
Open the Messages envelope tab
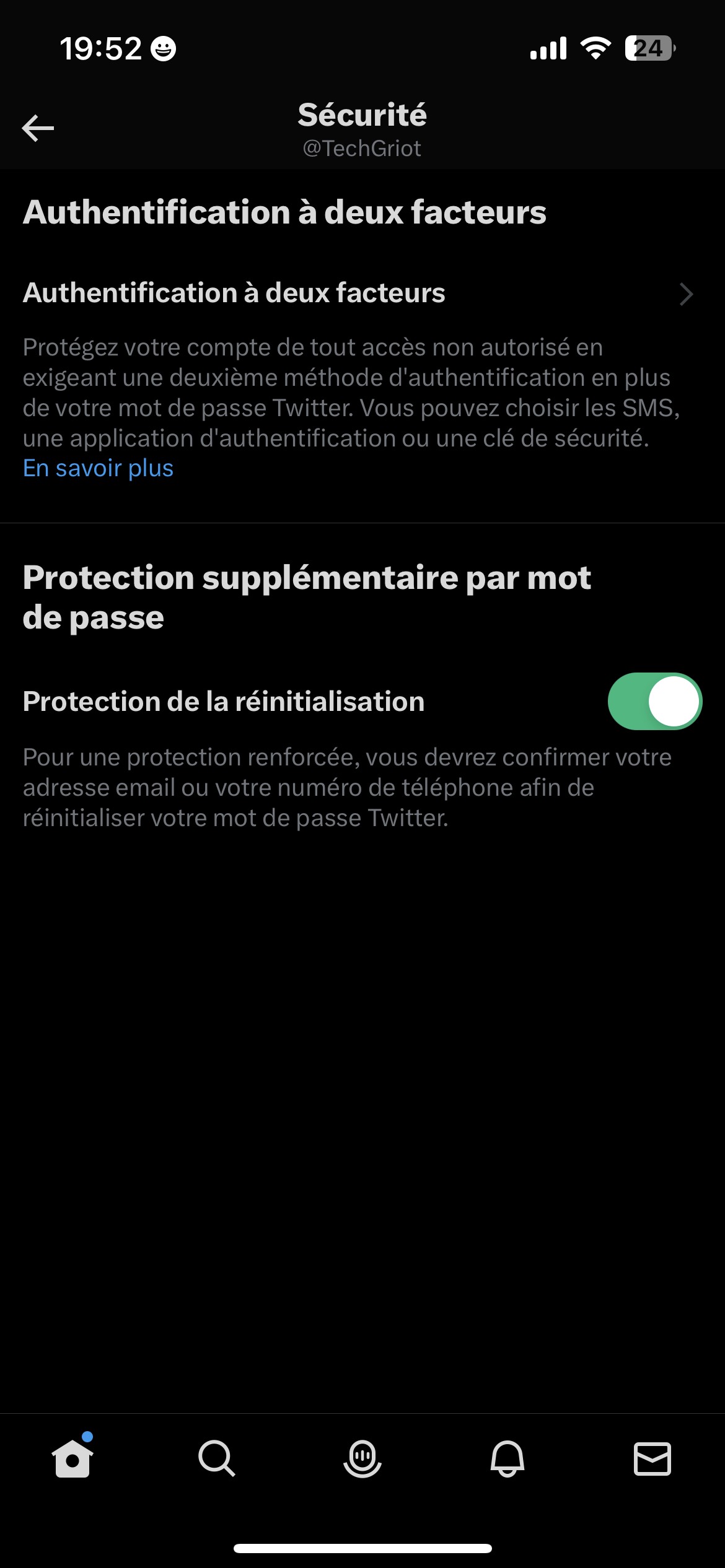[x=652, y=1459]
